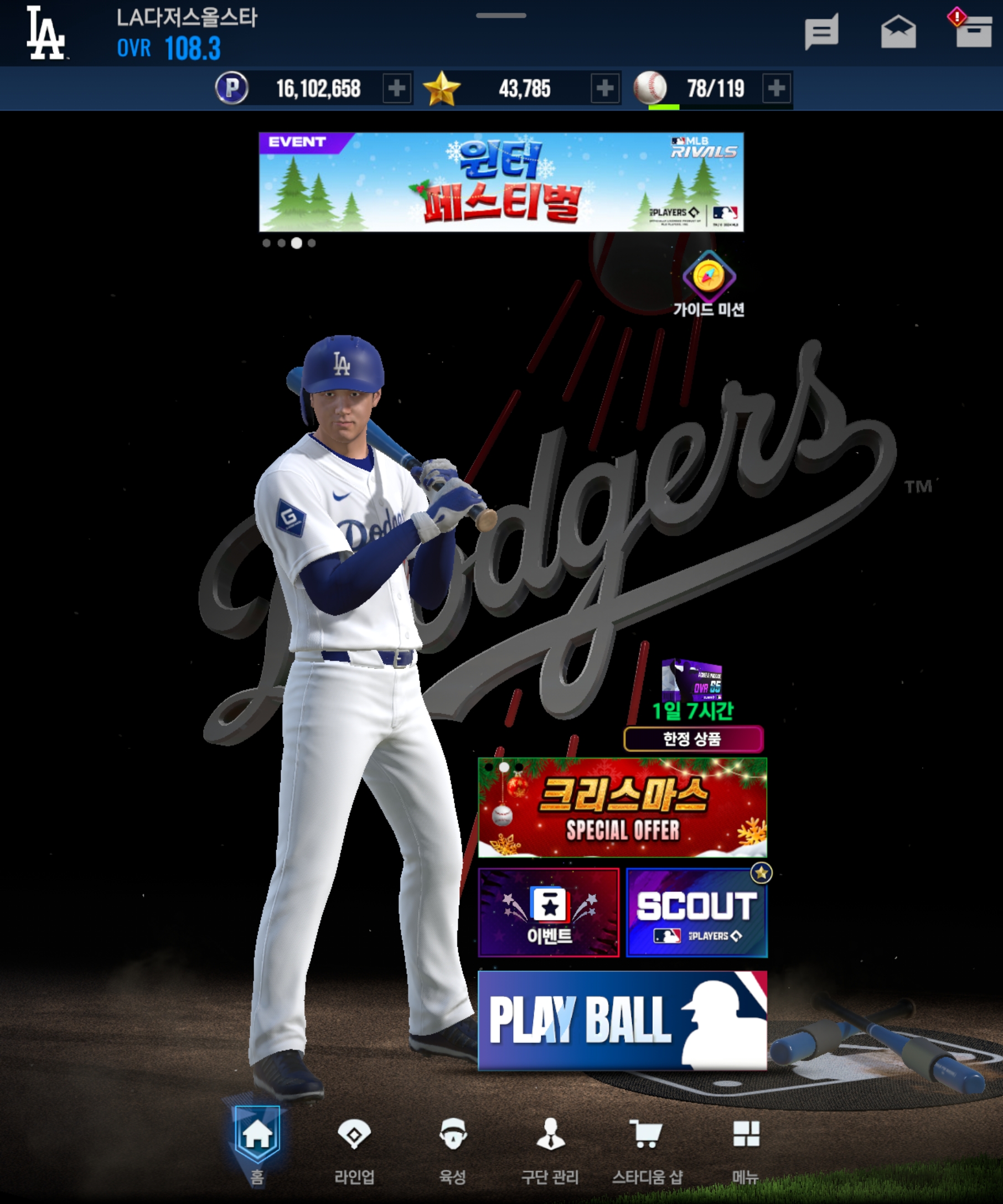Image resolution: width=1003 pixels, height=1204 pixels.
Task: Open the 메뉴 tab
Action: [746, 1151]
